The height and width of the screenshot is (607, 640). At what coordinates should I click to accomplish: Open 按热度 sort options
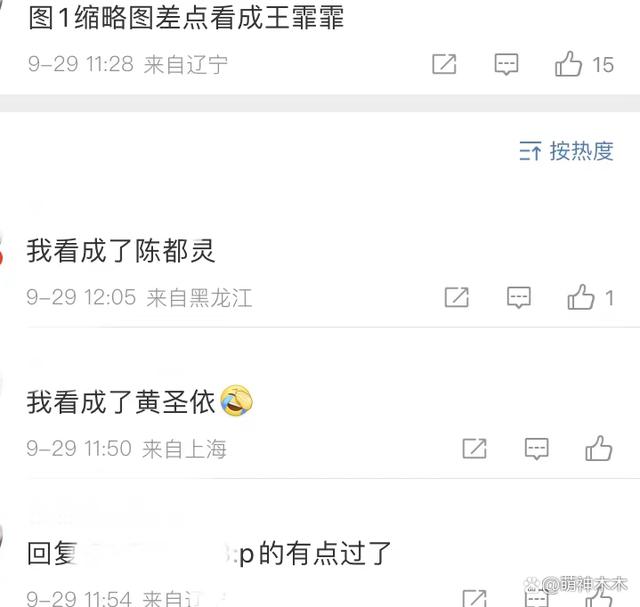(566, 151)
